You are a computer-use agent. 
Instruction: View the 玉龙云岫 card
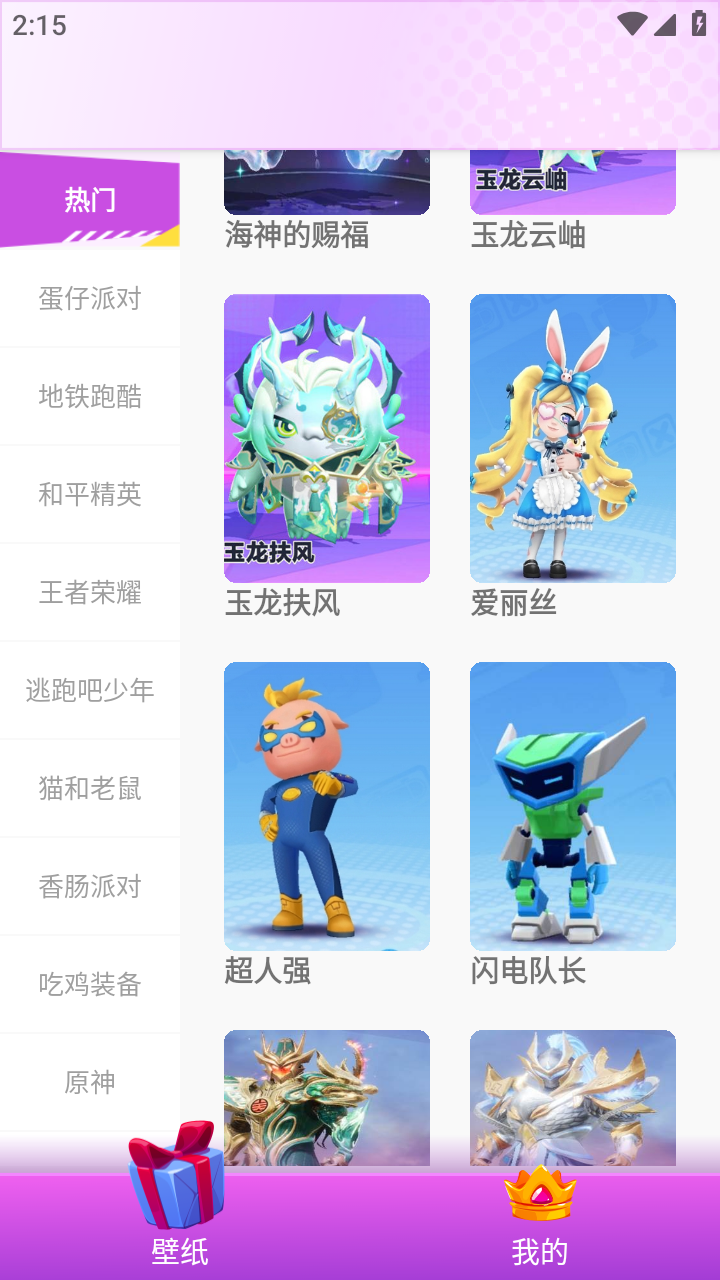click(573, 190)
